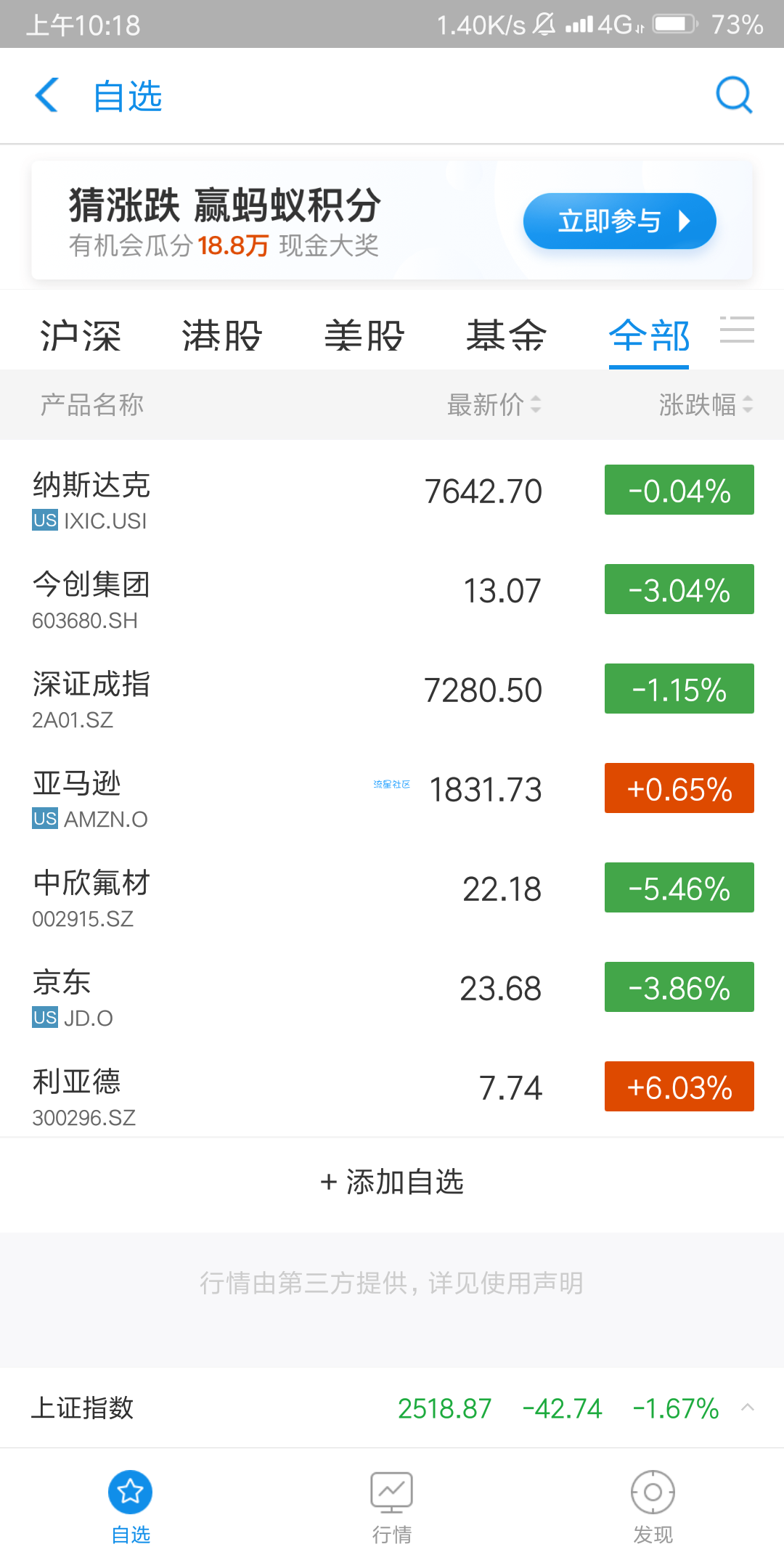This screenshot has height=1568, width=784.
Task: Open 亚马逊 AMZN.O stock
Action: click(x=392, y=788)
